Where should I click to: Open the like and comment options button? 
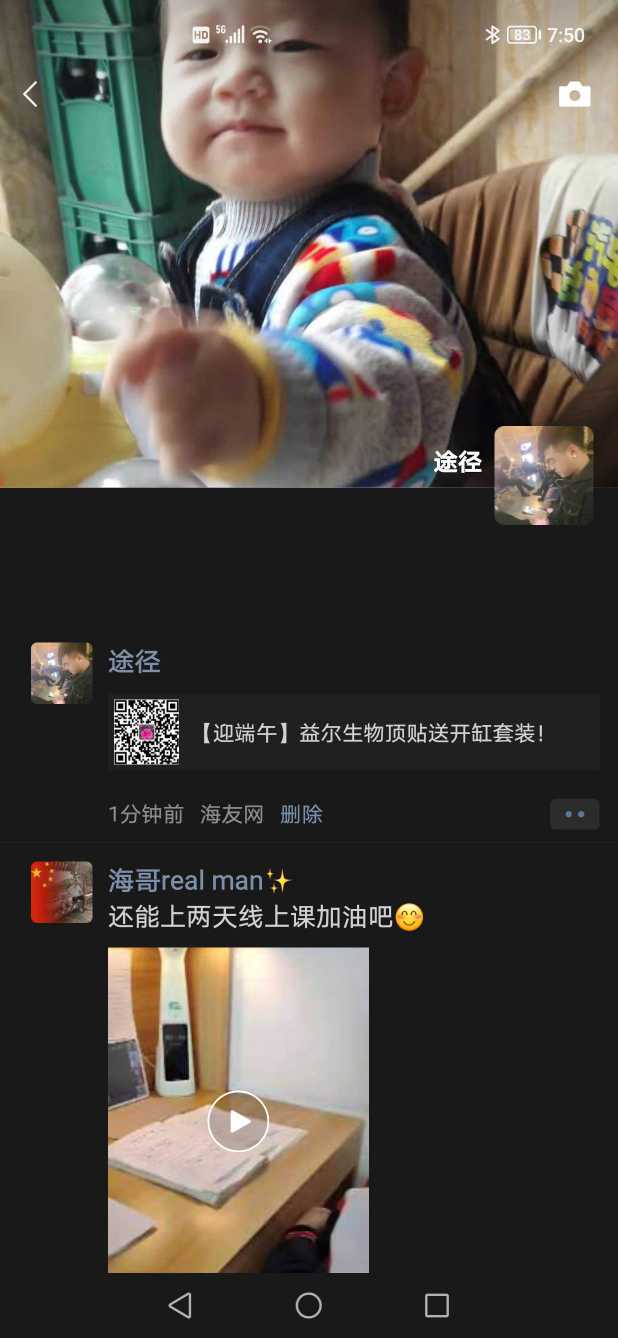point(574,814)
